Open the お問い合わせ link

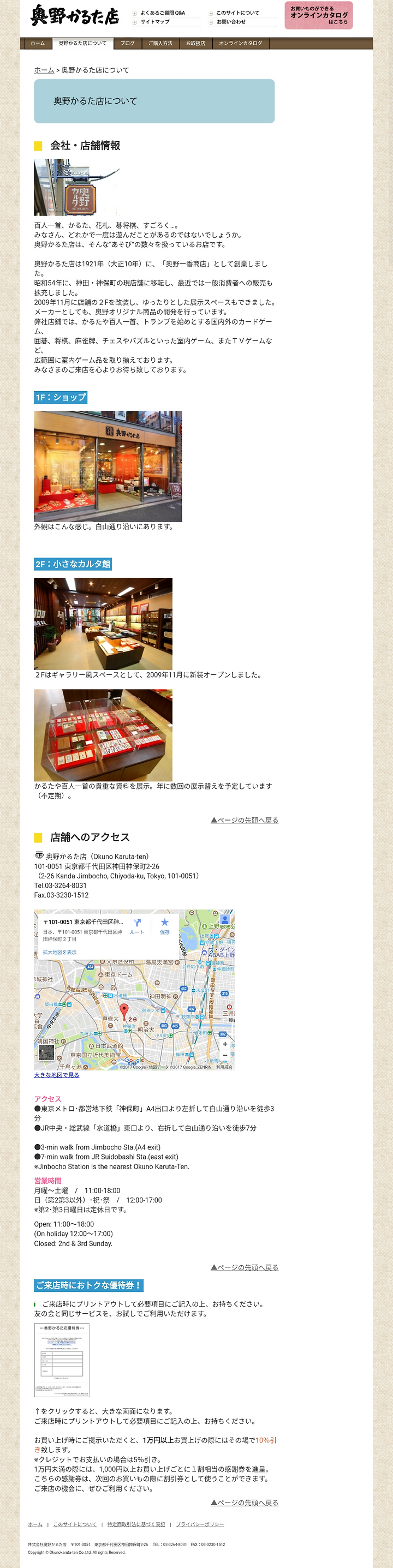231,22
